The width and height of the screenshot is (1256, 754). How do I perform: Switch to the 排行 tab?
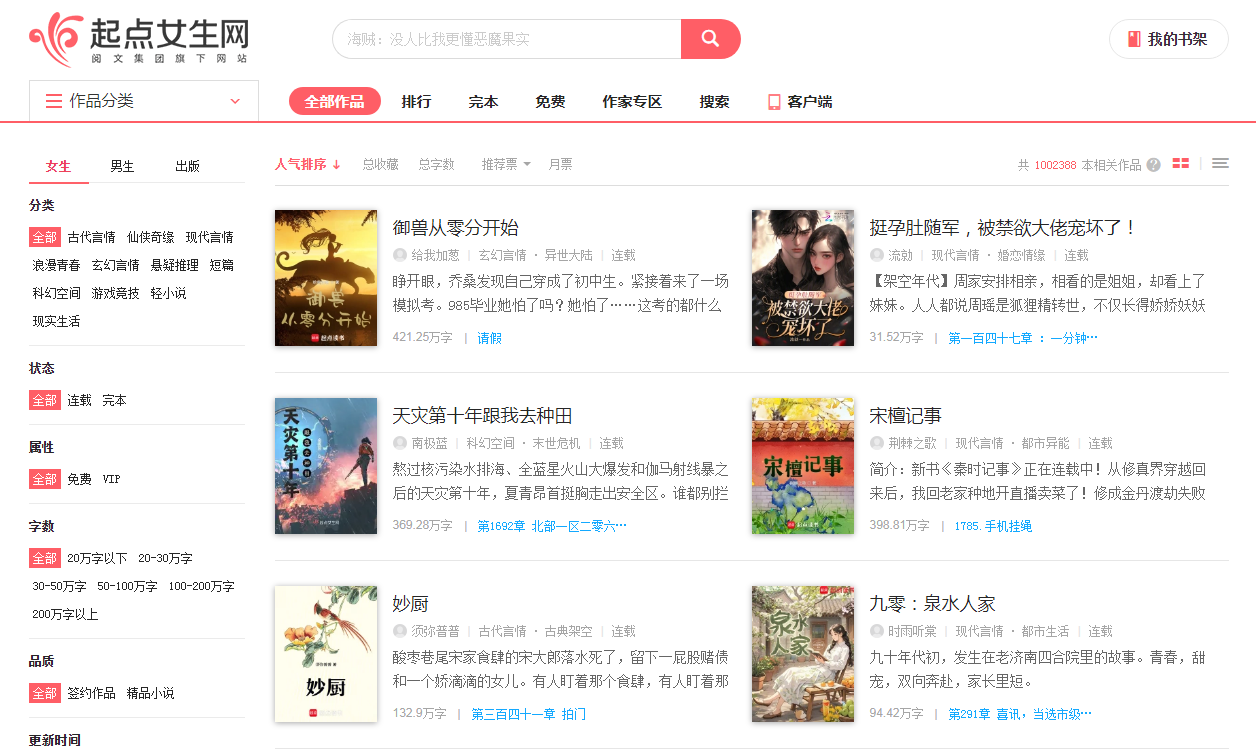(x=416, y=101)
